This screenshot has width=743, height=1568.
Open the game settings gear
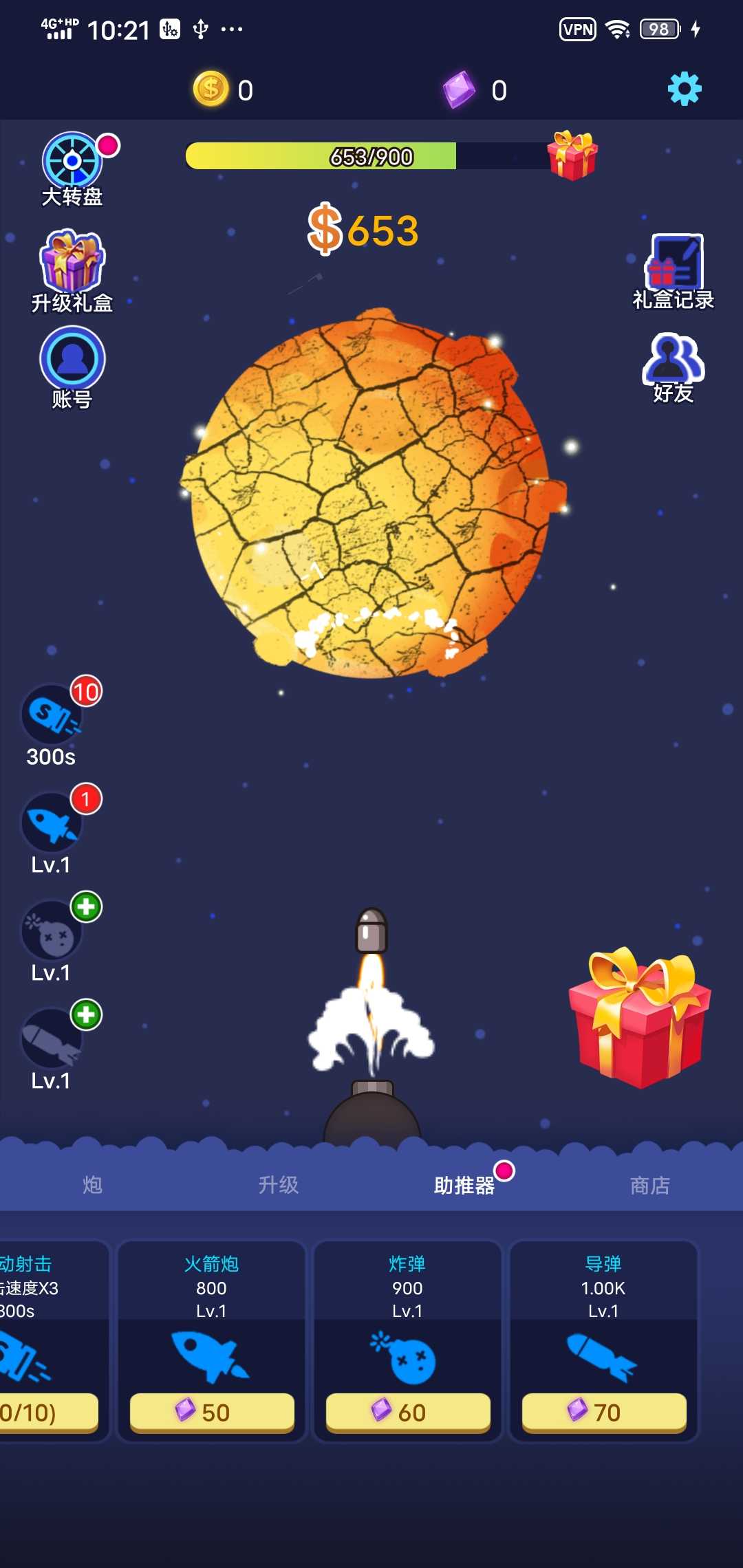[x=685, y=88]
